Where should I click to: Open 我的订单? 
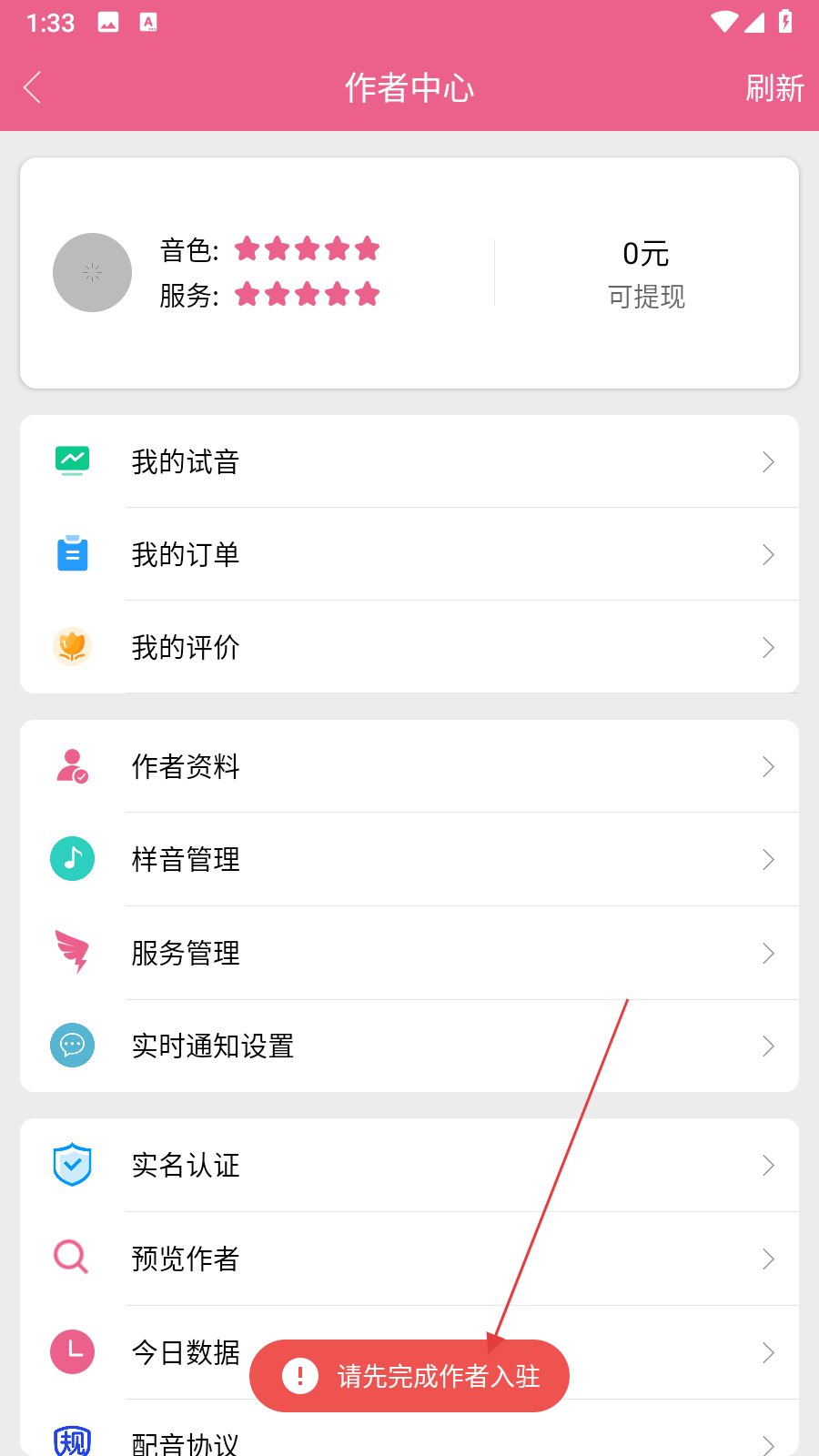409,555
